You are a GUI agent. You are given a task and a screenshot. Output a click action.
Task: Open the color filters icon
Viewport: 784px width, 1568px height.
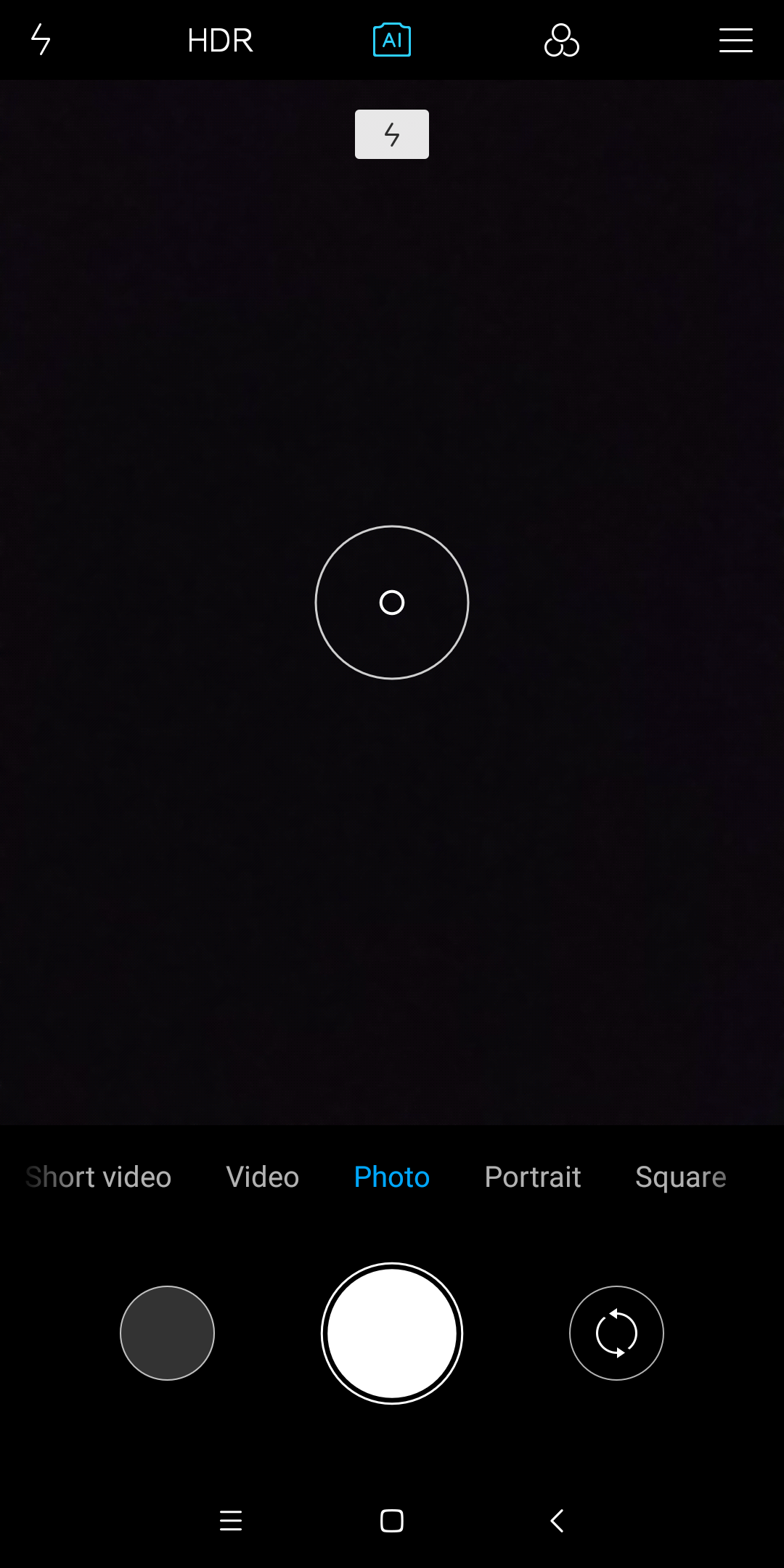click(562, 40)
